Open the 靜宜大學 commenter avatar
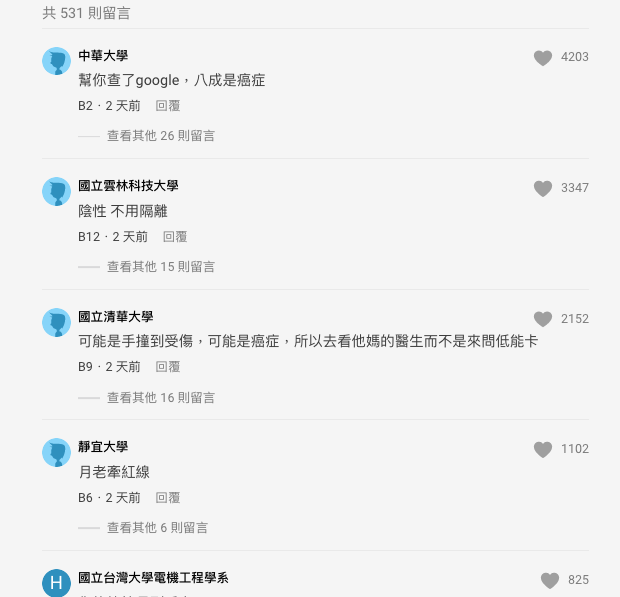Viewport: 620px width, 597px height. coord(57,452)
